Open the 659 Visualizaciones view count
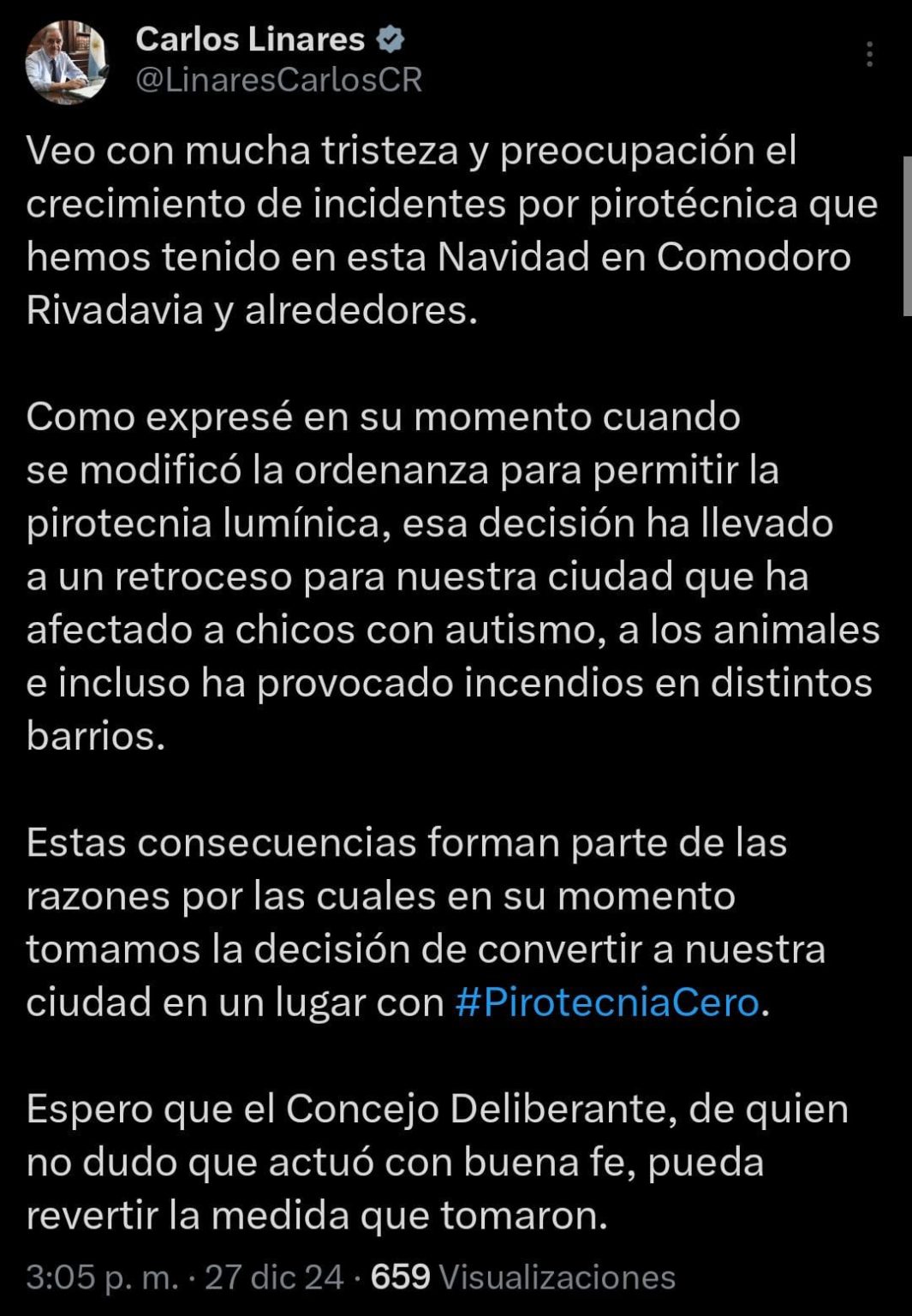 tap(522, 1277)
